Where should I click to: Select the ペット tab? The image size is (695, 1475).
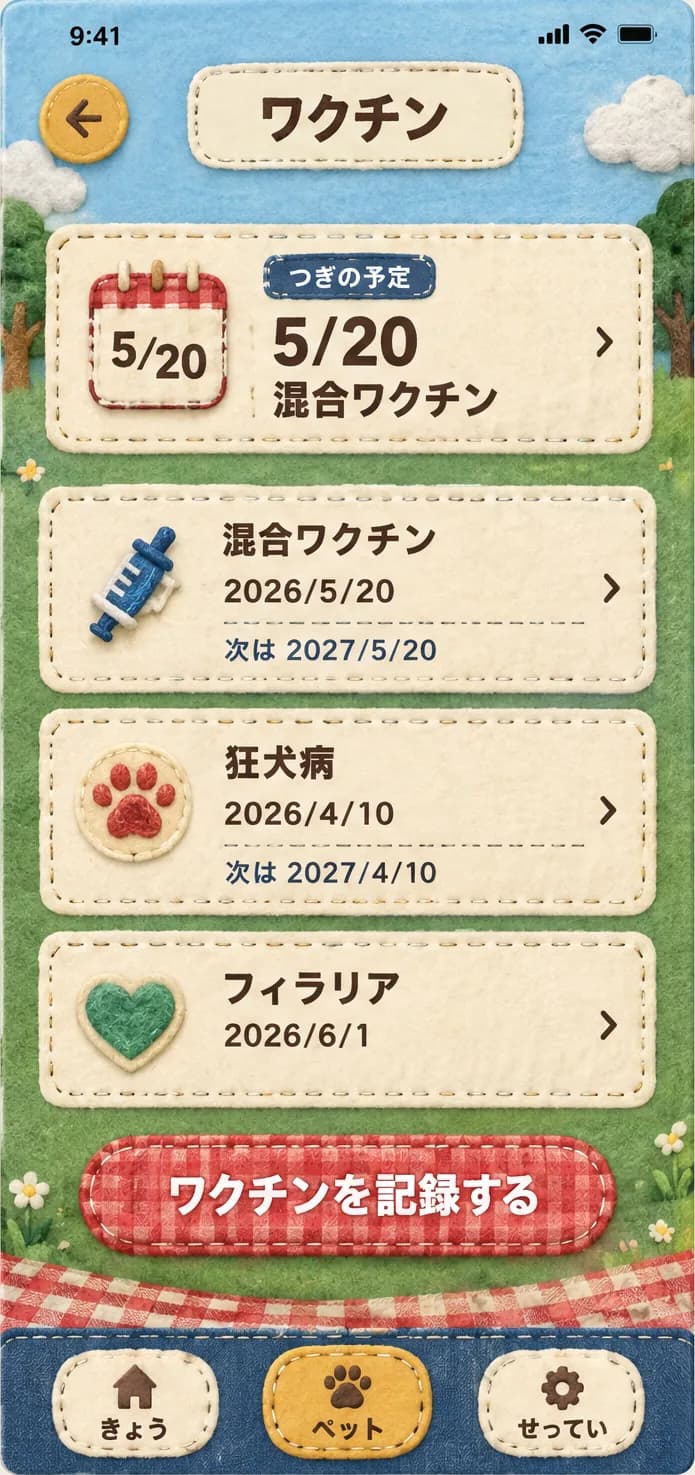[x=347, y=1405]
